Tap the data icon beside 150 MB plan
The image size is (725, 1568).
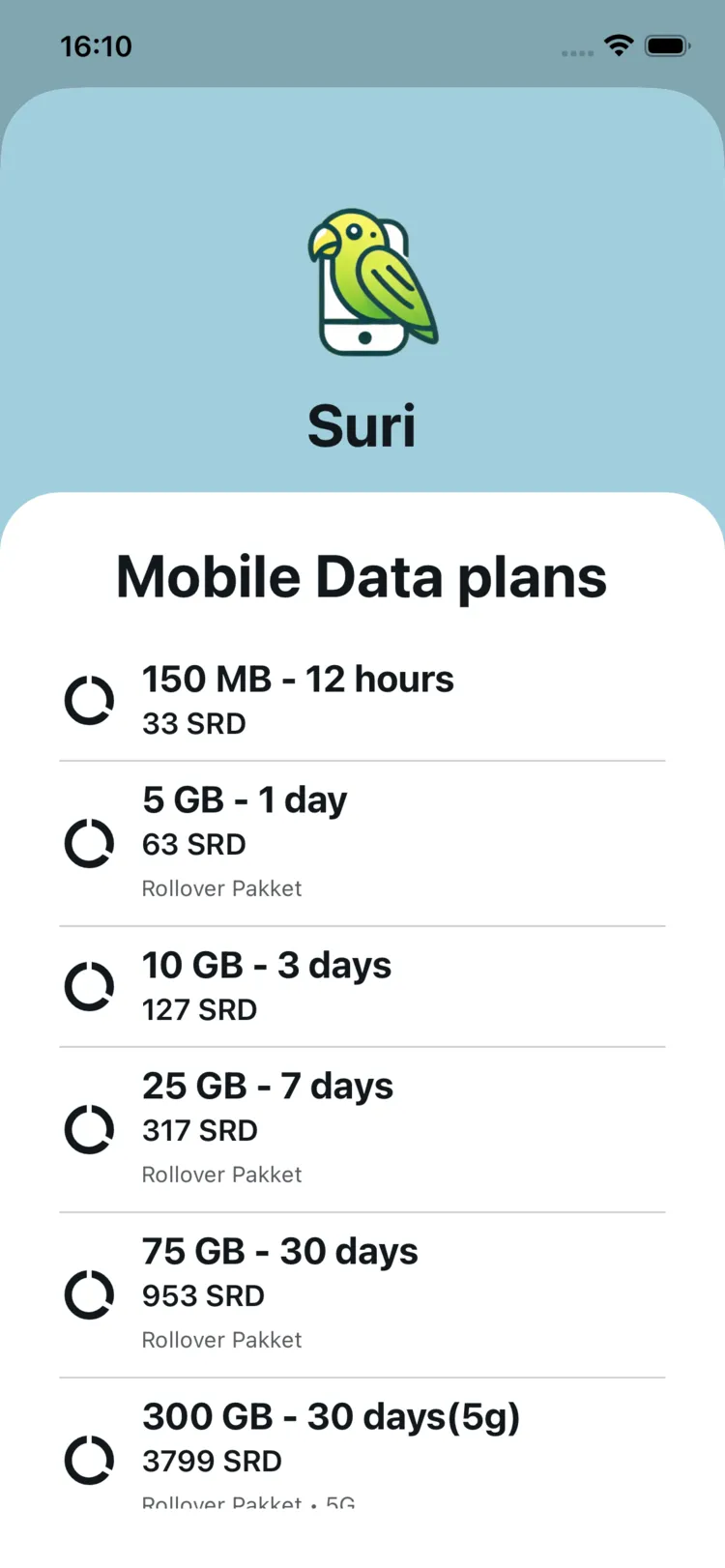click(x=89, y=700)
